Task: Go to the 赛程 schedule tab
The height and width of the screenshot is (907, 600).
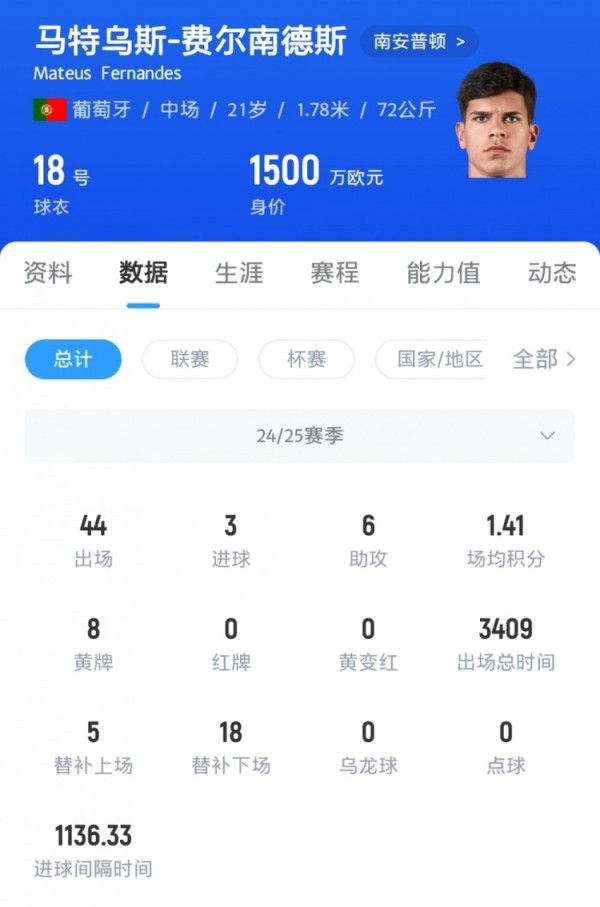Action: (x=334, y=273)
